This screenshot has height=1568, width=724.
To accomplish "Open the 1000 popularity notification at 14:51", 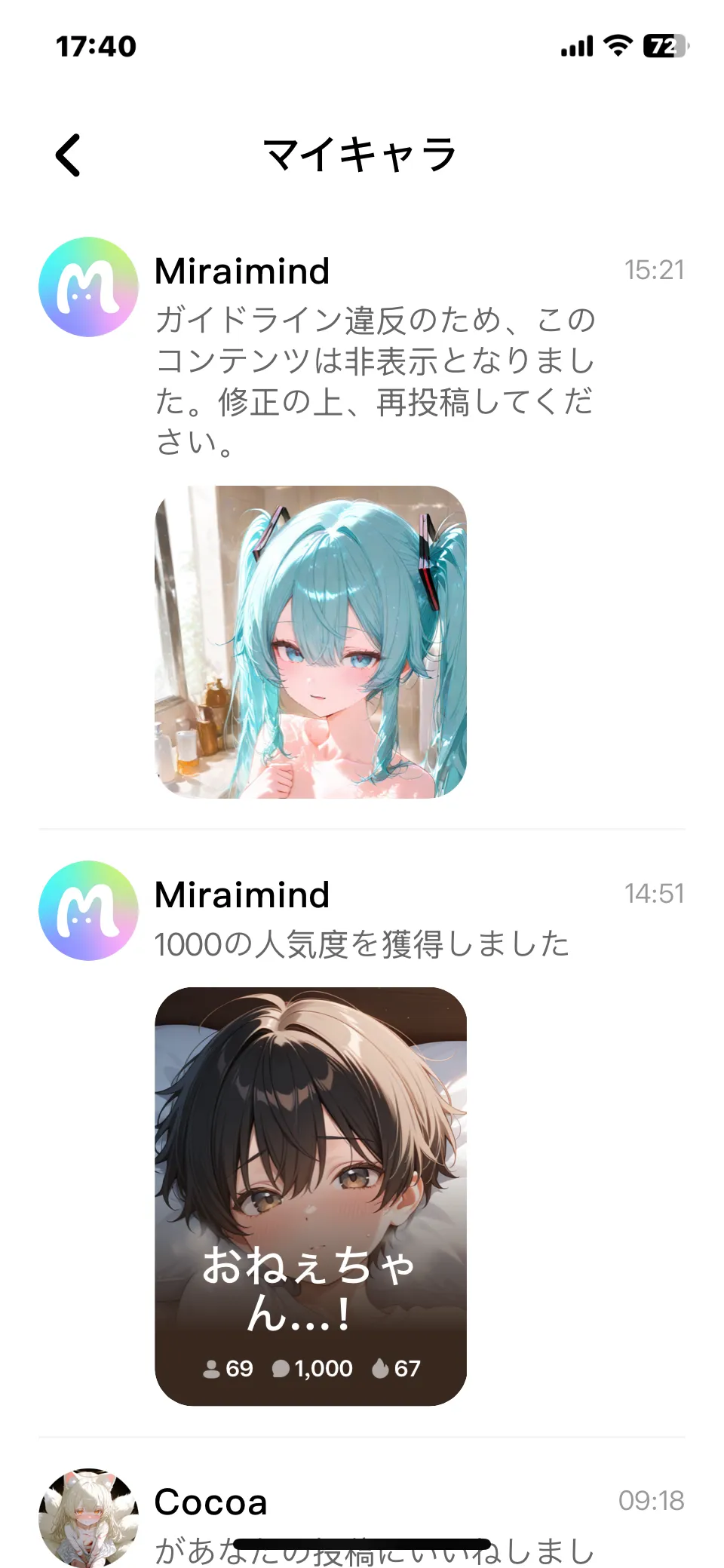I will pyautogui.click(x=361, y=944).
